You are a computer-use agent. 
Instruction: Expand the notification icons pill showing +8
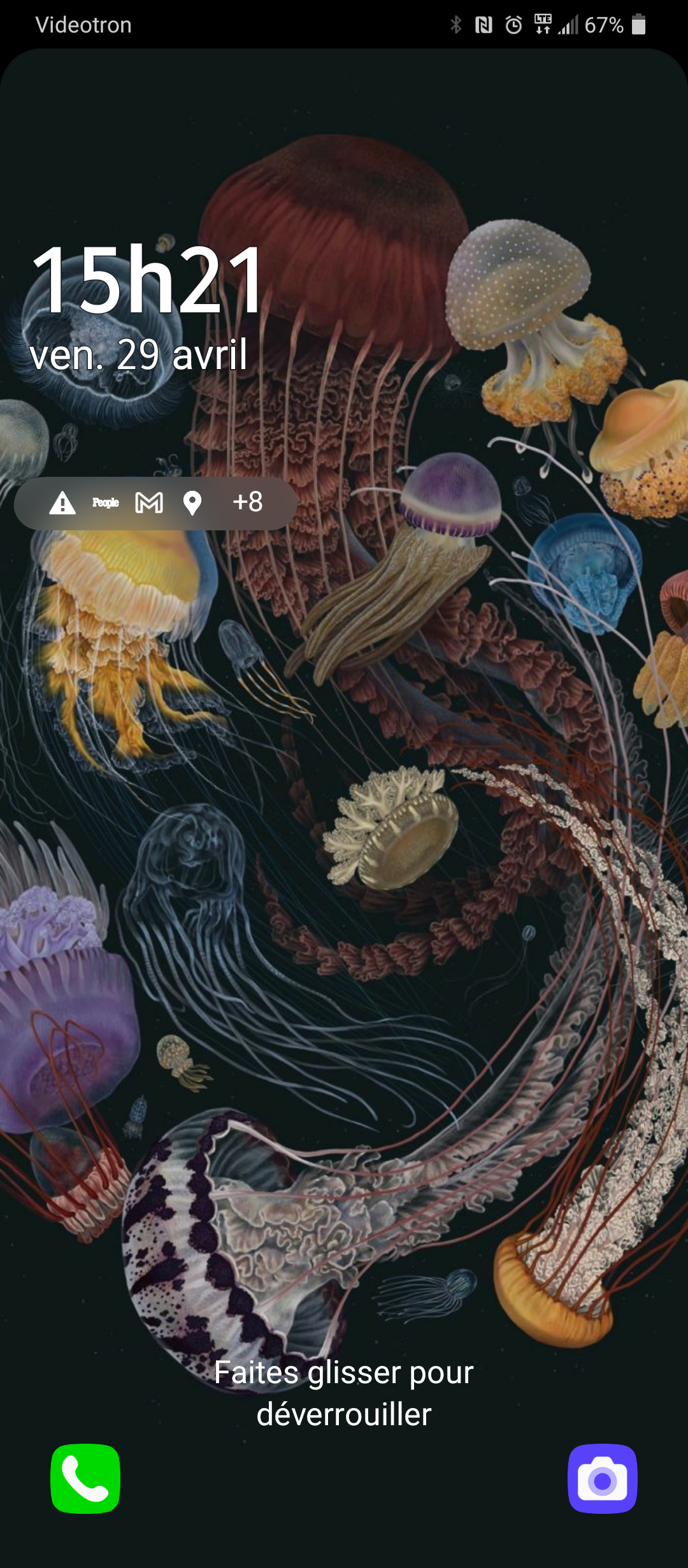tap(155, 503)
